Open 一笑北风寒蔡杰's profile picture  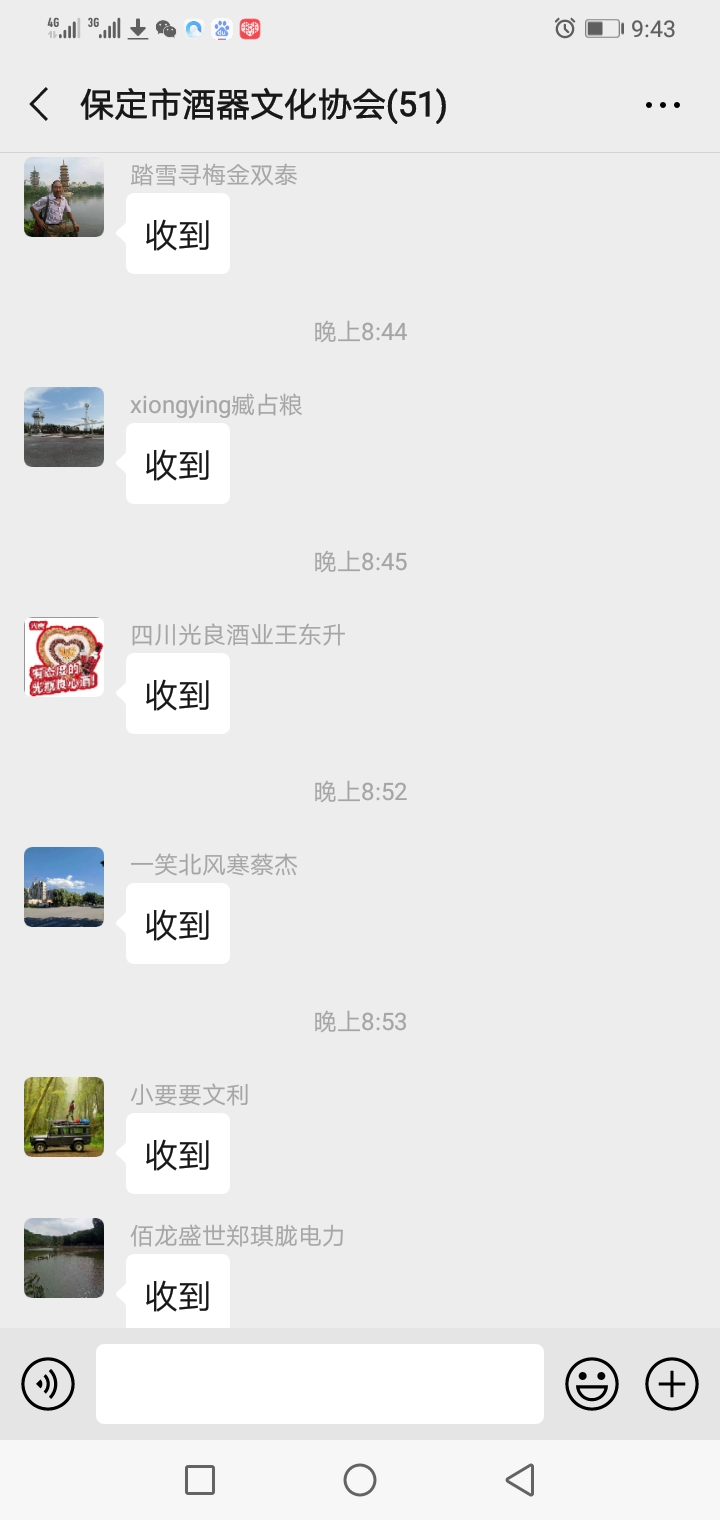point(64,887)
